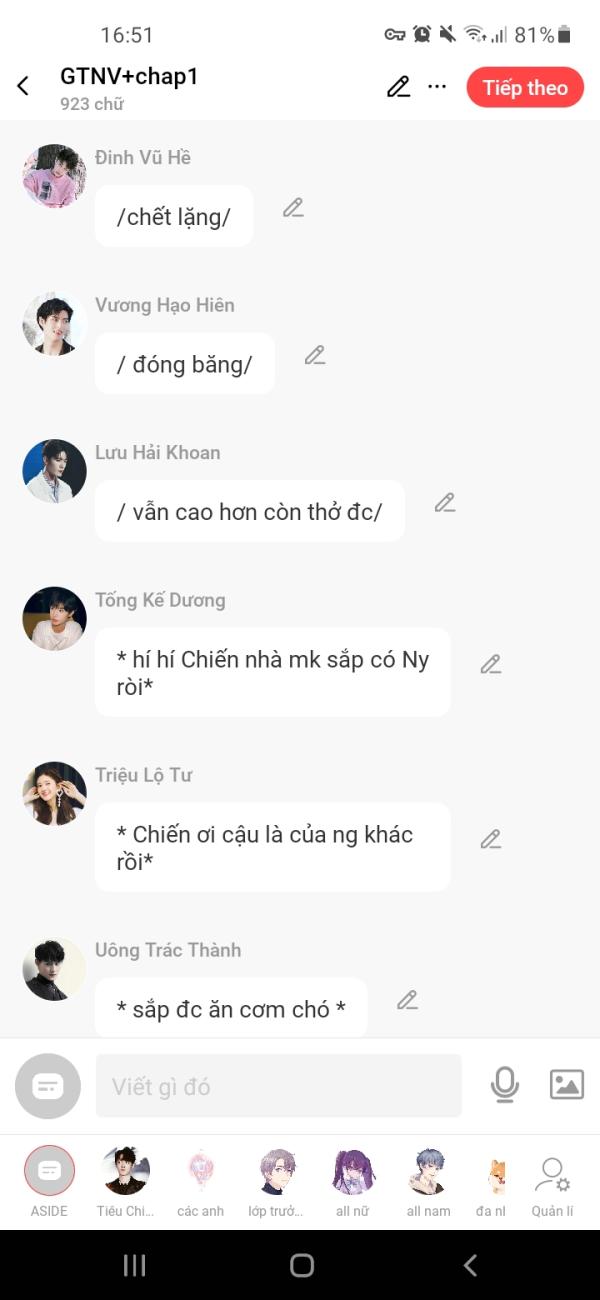Tap the microphone icon
Screen dimensions: 600x1300
point(505,1085)
